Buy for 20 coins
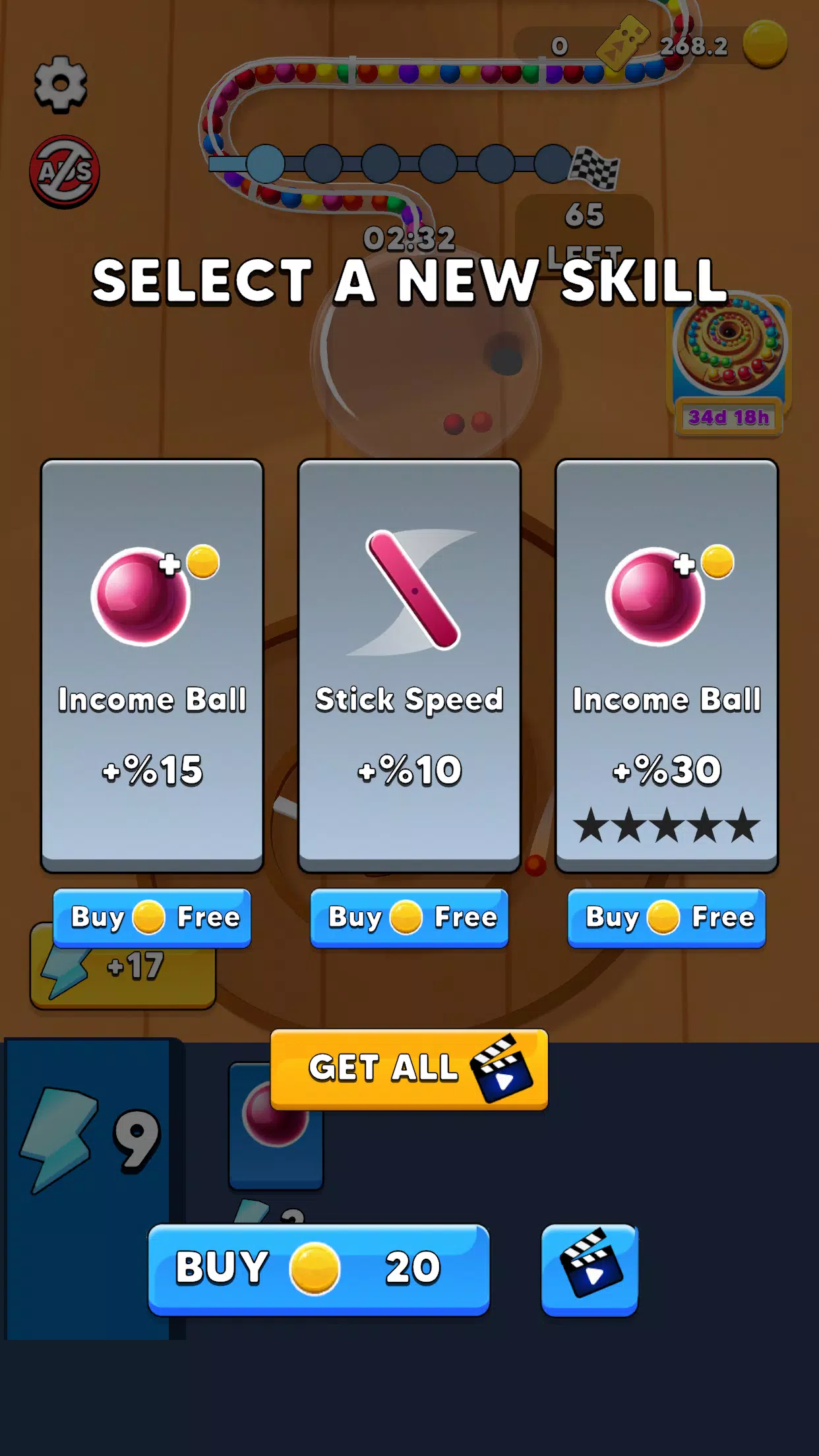The width and height of the screenshot is (819, 1456). [x=318, y=1268]
